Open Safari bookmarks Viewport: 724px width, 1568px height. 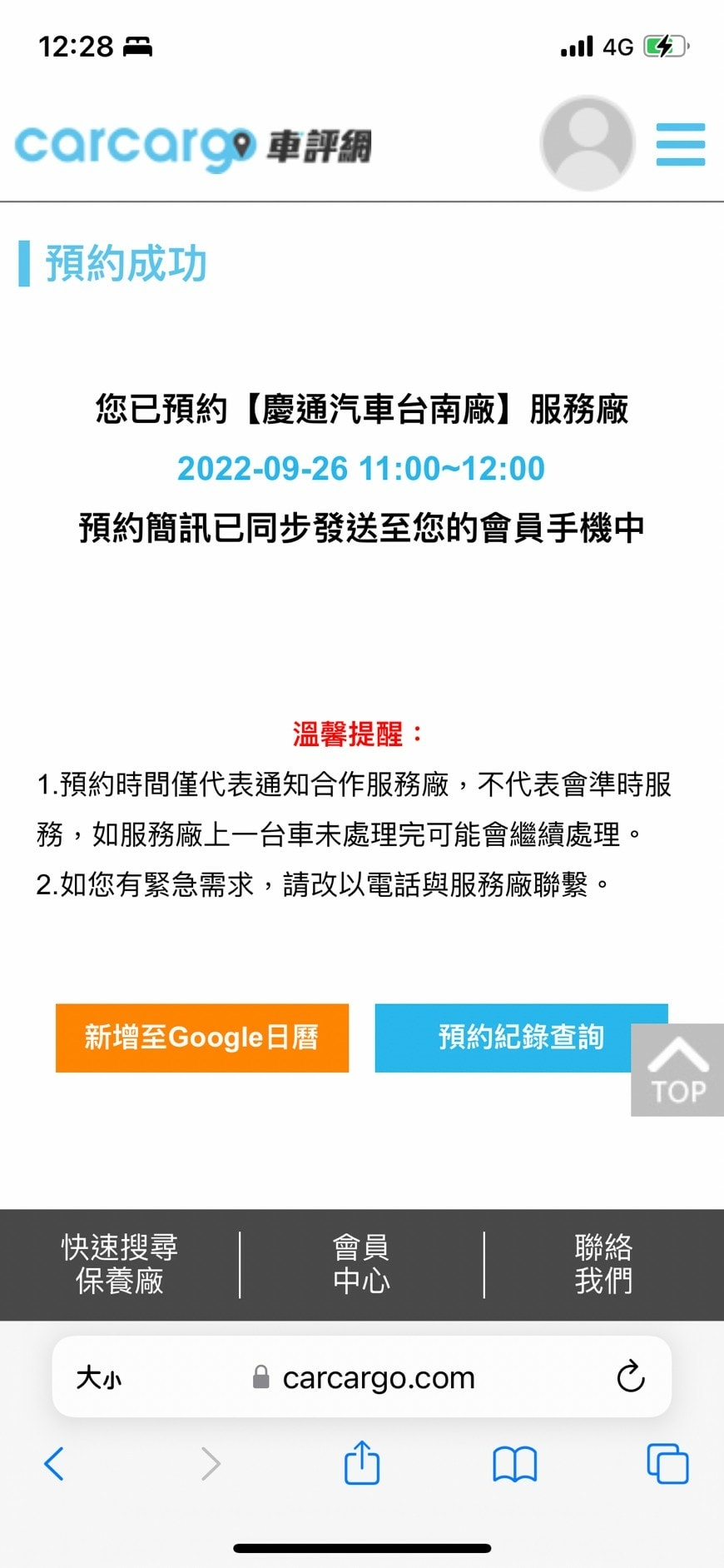tap(515, 1463)
